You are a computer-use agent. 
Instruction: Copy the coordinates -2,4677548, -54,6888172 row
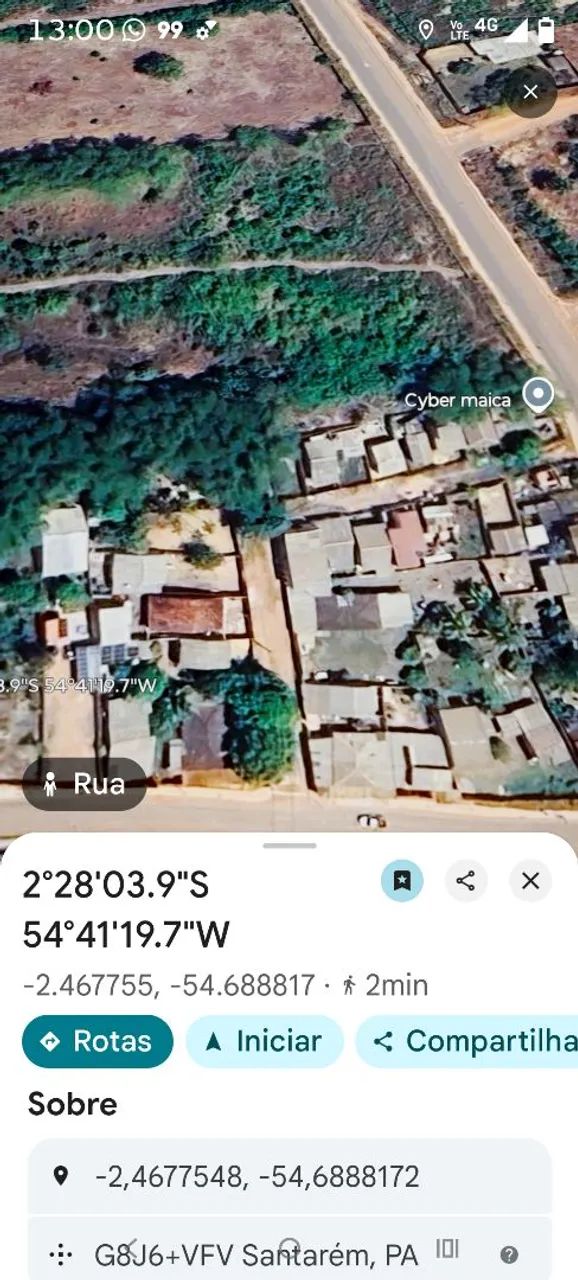tap(289, 1176)
